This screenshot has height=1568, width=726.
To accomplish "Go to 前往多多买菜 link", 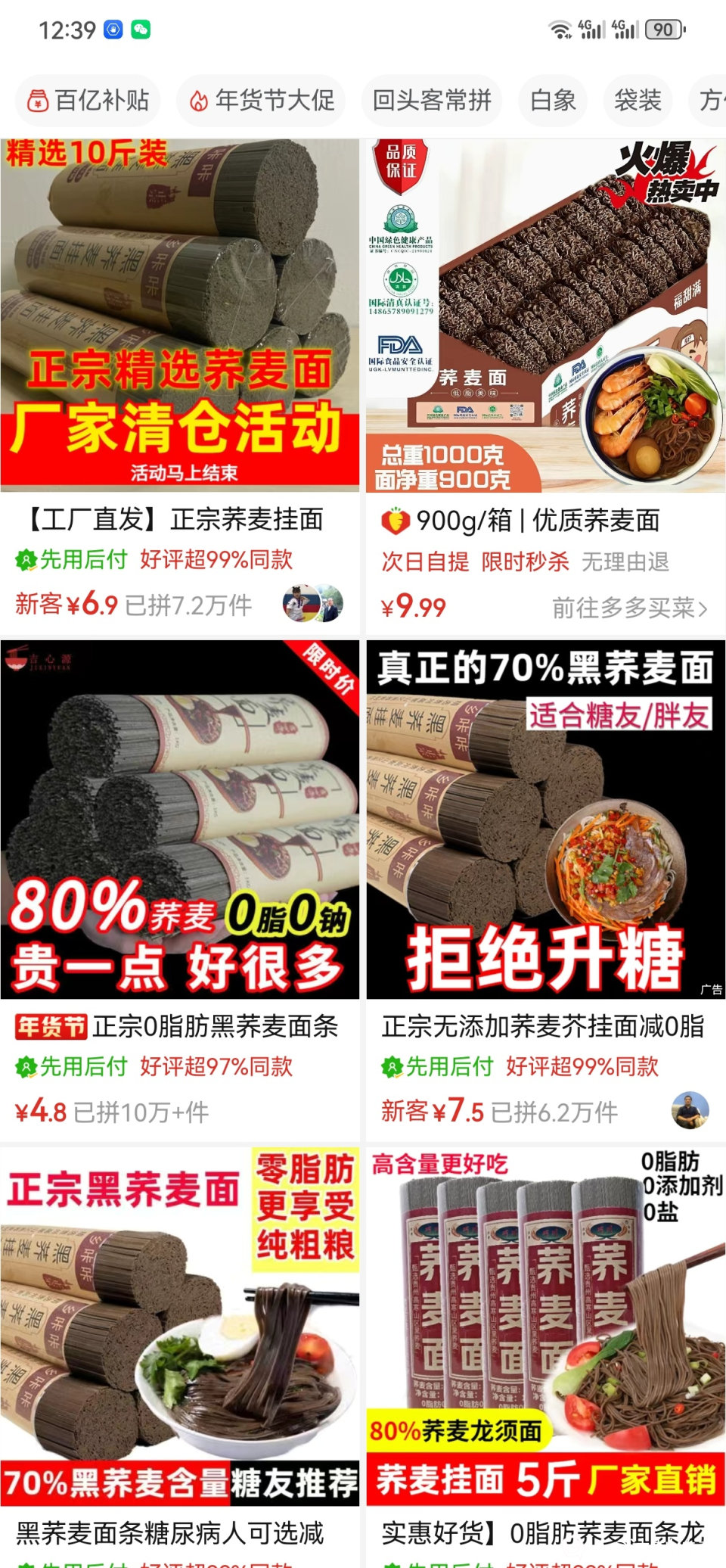I will (x=629, y=608).
